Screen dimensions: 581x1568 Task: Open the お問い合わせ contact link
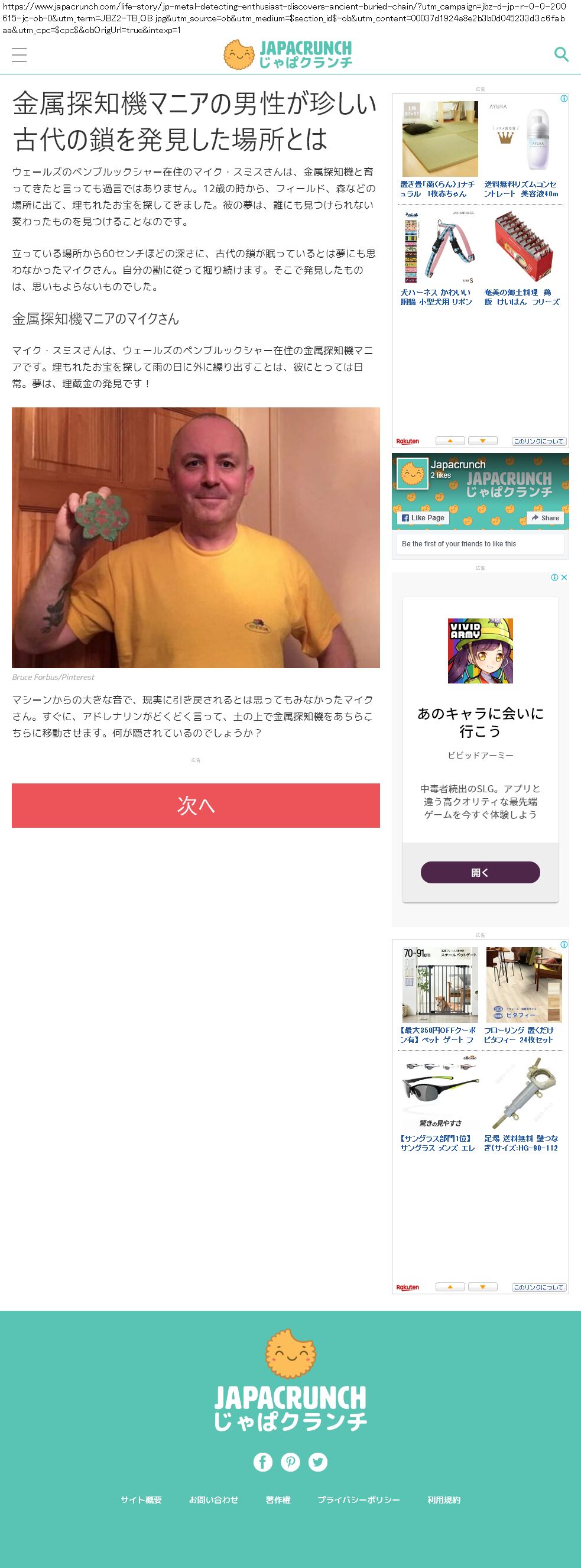point(213,1499)
